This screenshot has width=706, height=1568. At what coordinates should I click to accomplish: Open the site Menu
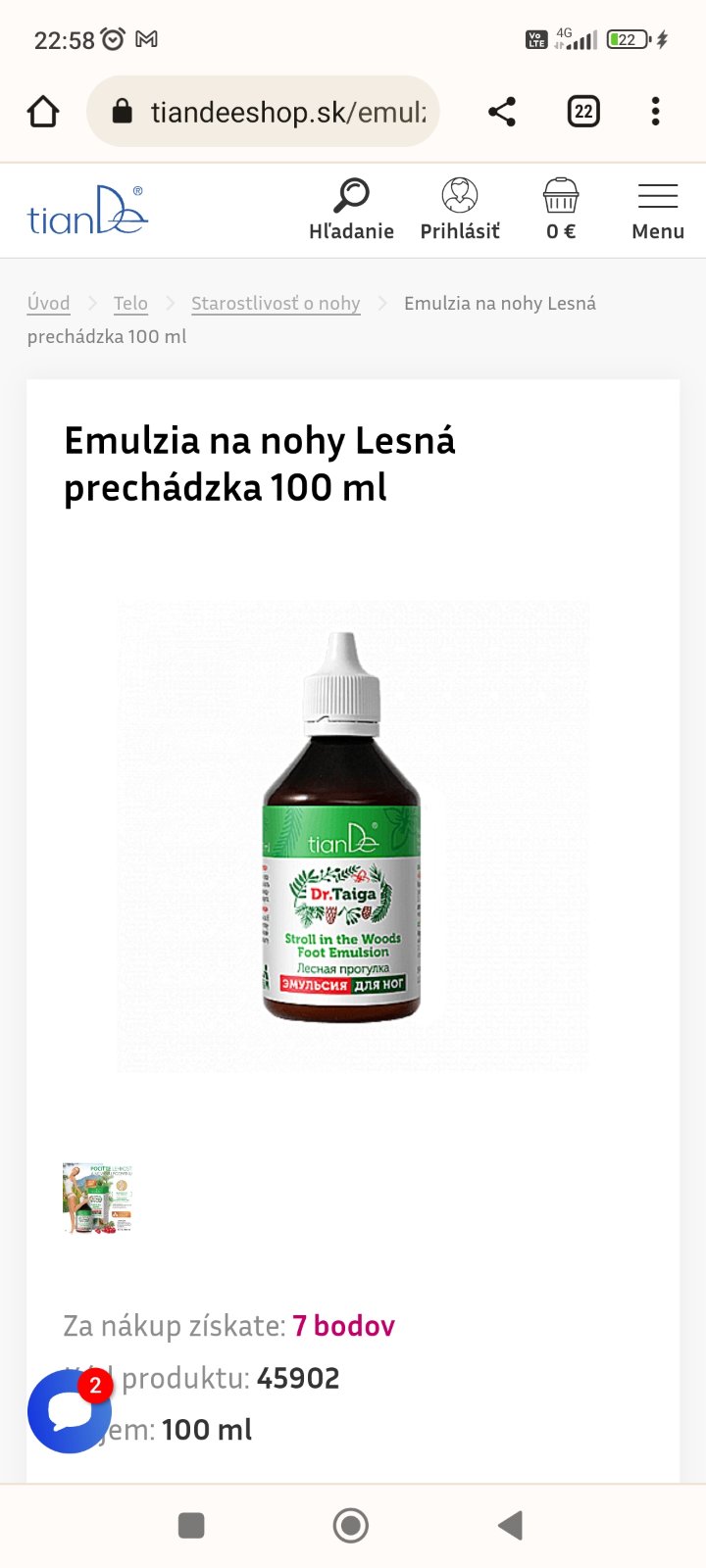click(x=658, y=210)
